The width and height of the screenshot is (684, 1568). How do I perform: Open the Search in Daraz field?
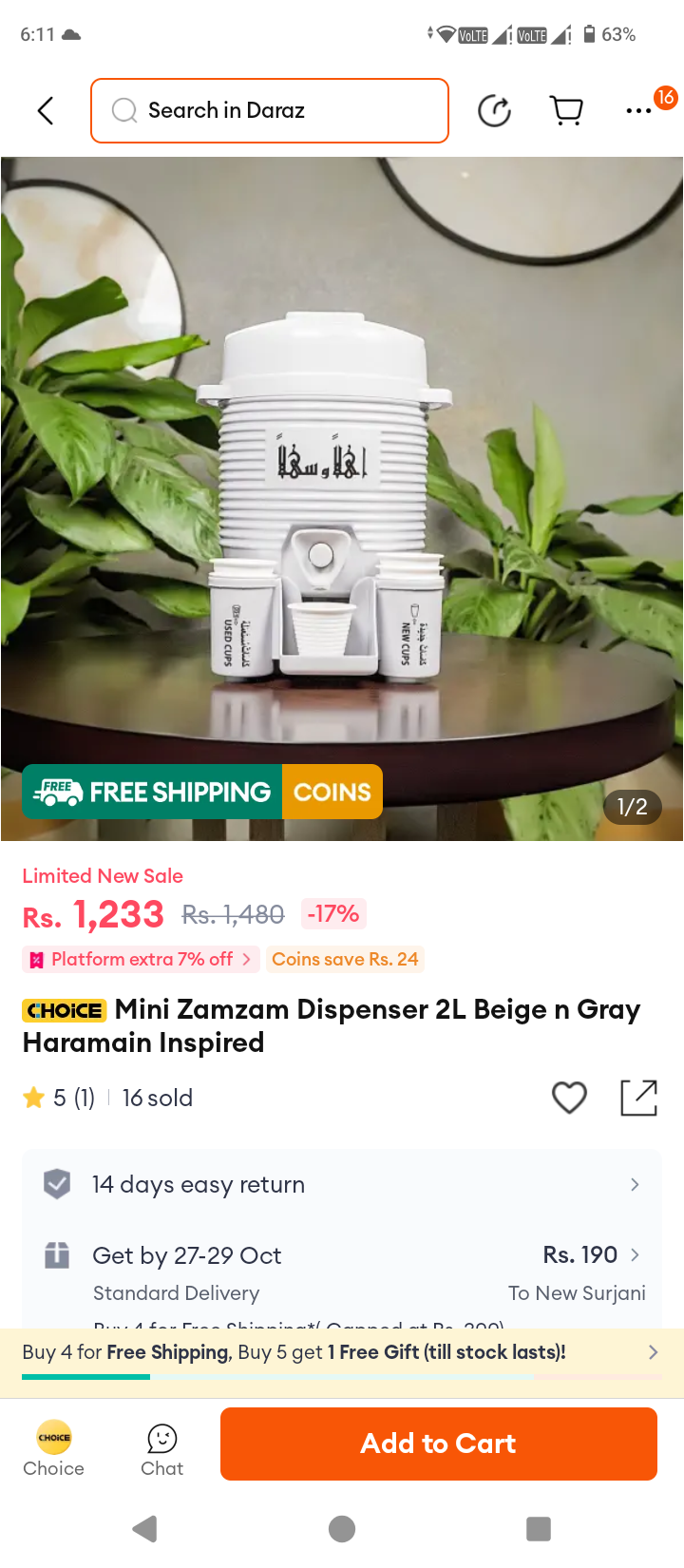coord(270,110)
